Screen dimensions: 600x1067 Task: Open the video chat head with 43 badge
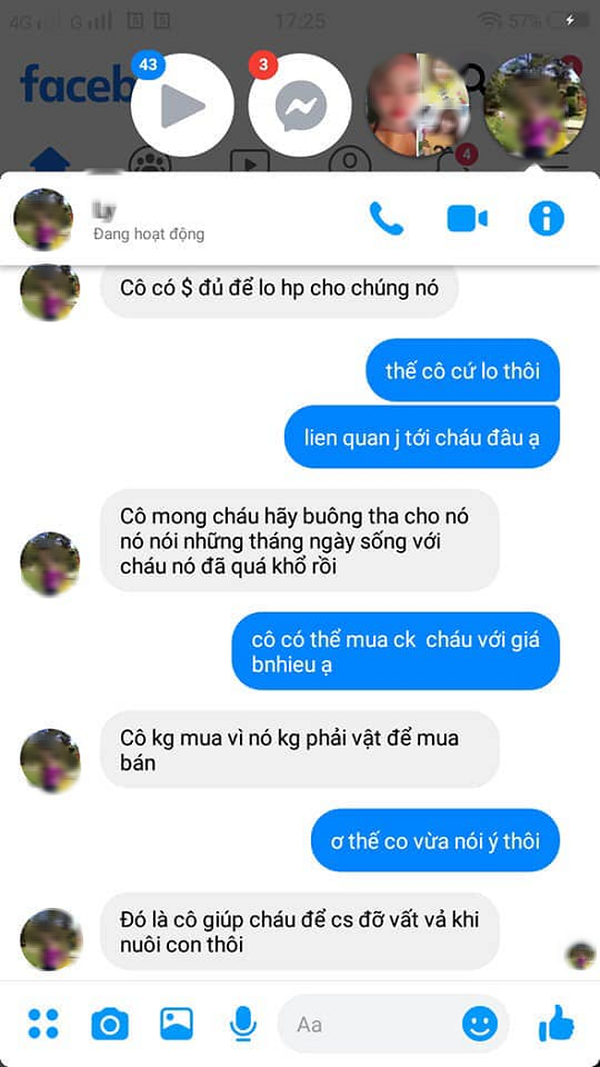pyautogui.click(x=182, y=105)
